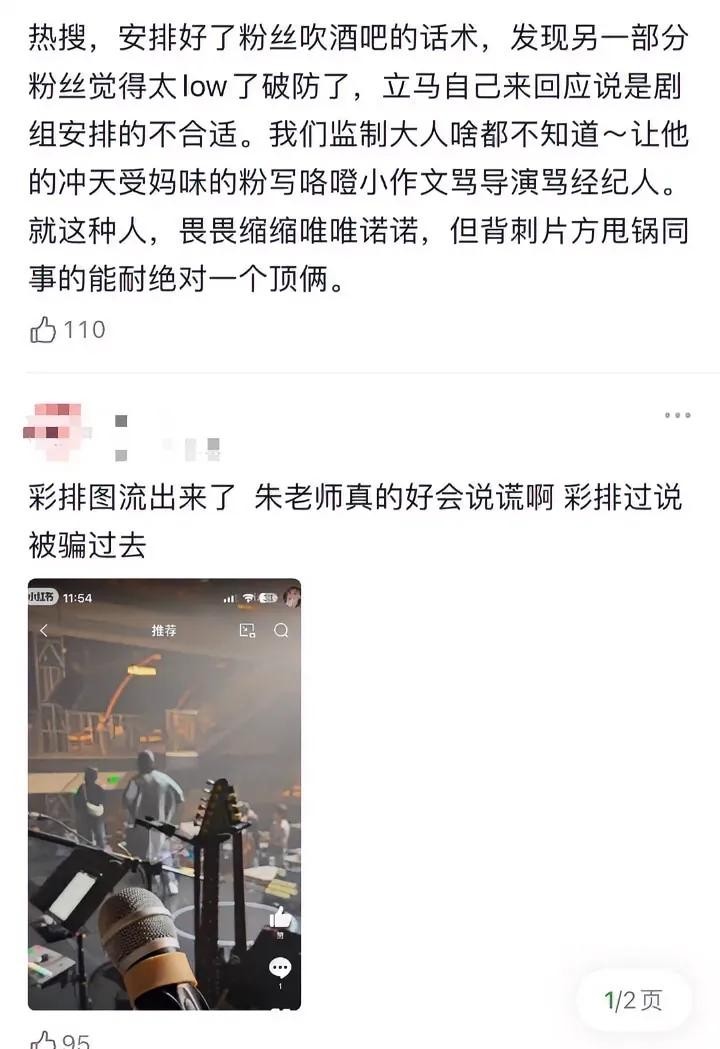Like the comment with 110 likes

(44, 329)
